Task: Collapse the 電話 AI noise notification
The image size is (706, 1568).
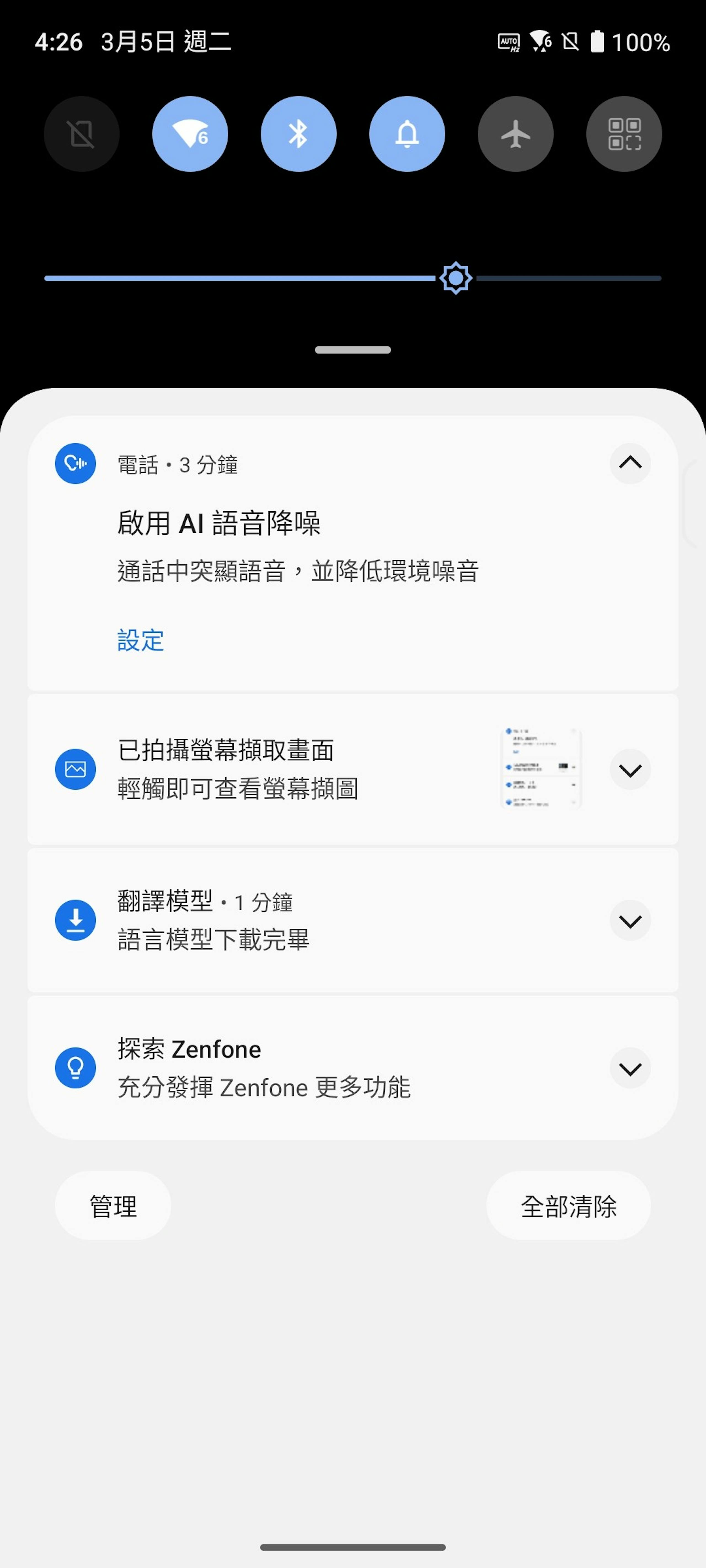Action: [x=630, y=464]
